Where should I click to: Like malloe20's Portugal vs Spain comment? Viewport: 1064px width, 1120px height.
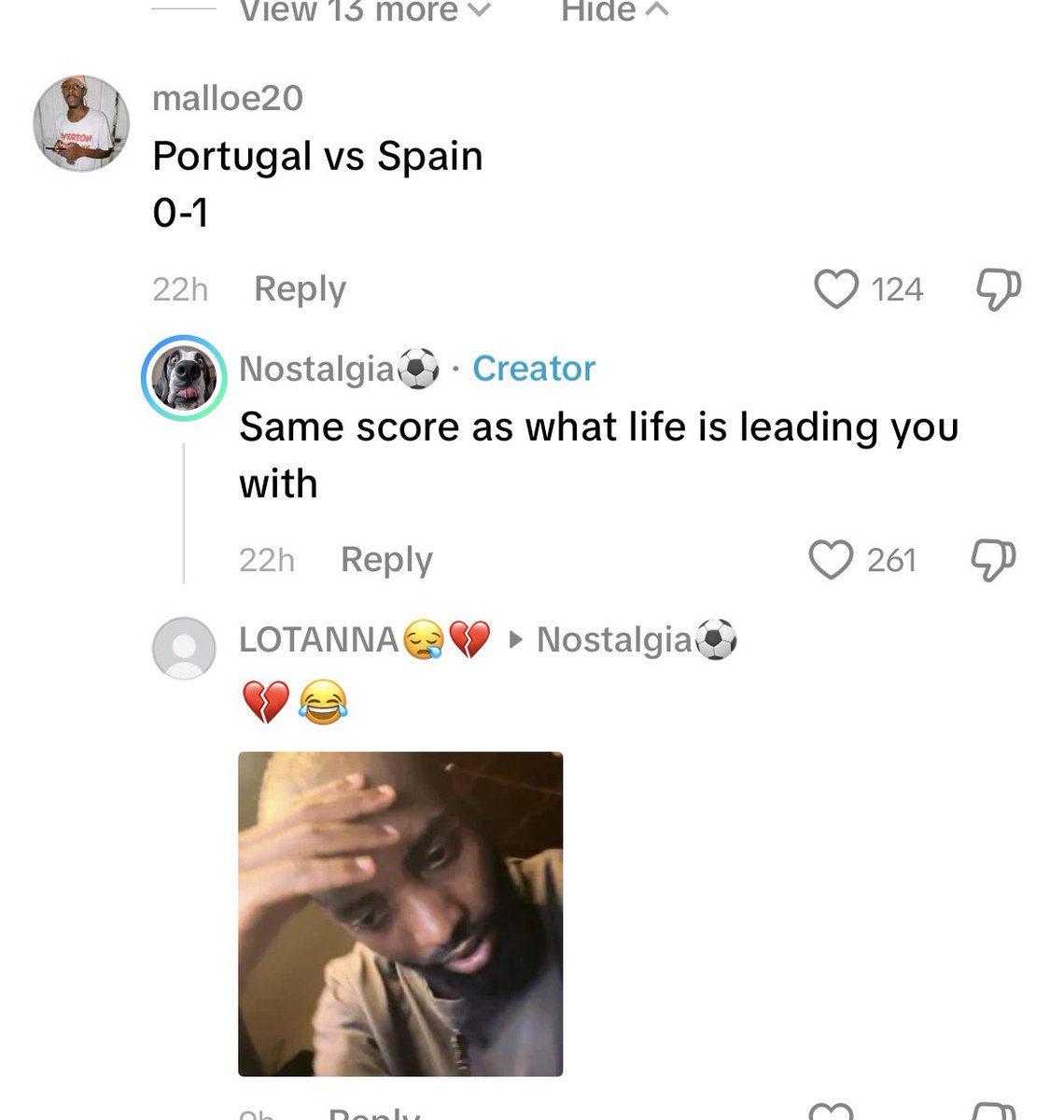coord(836,289)
